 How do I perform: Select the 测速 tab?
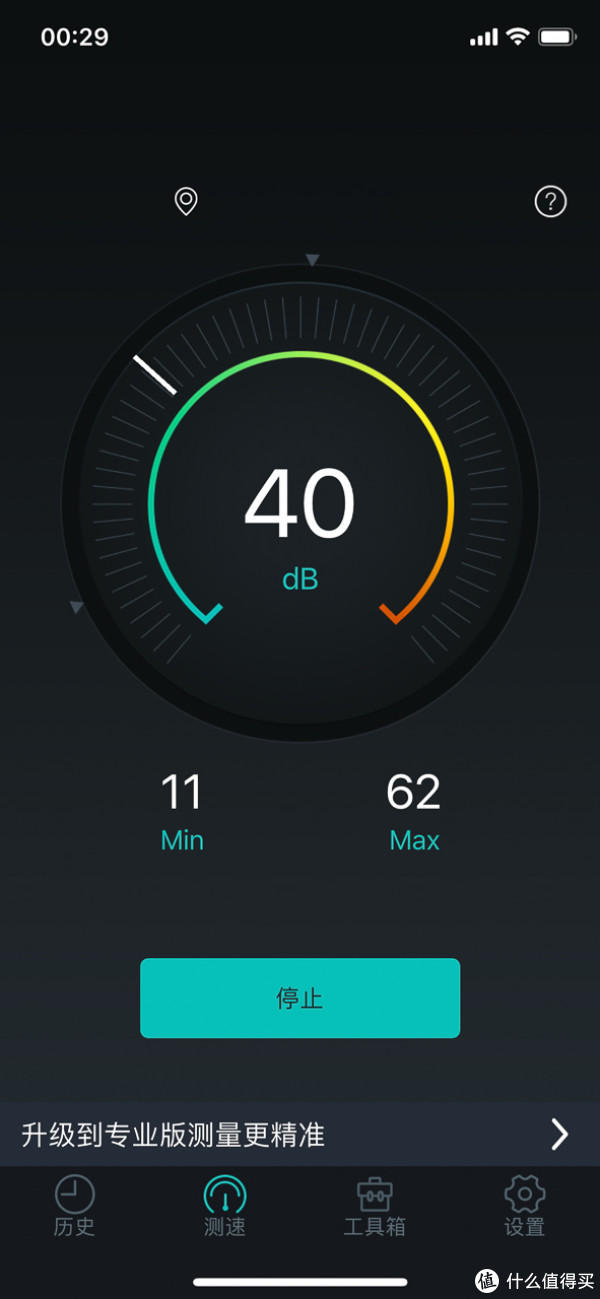(225, 1206)
